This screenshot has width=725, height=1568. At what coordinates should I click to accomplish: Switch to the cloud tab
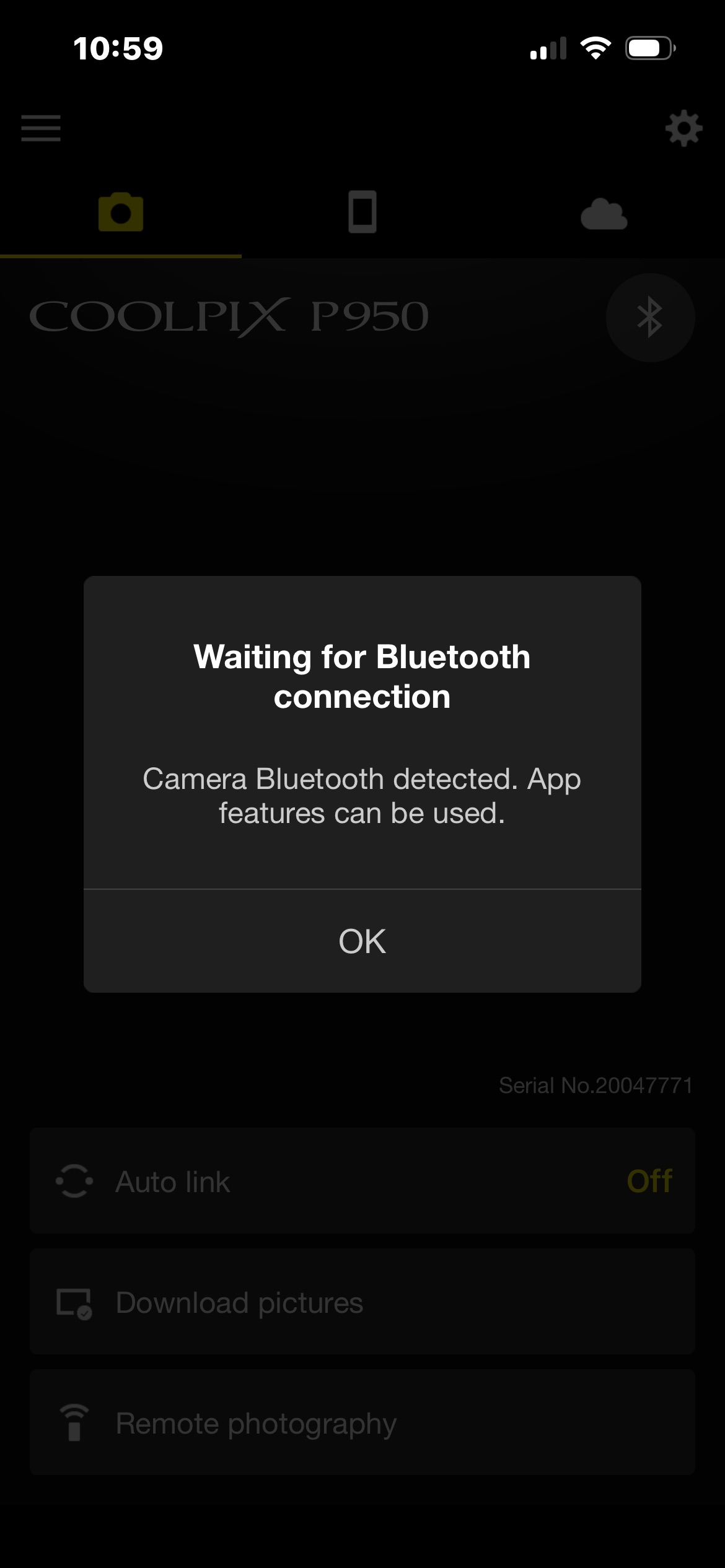point(604,212)
